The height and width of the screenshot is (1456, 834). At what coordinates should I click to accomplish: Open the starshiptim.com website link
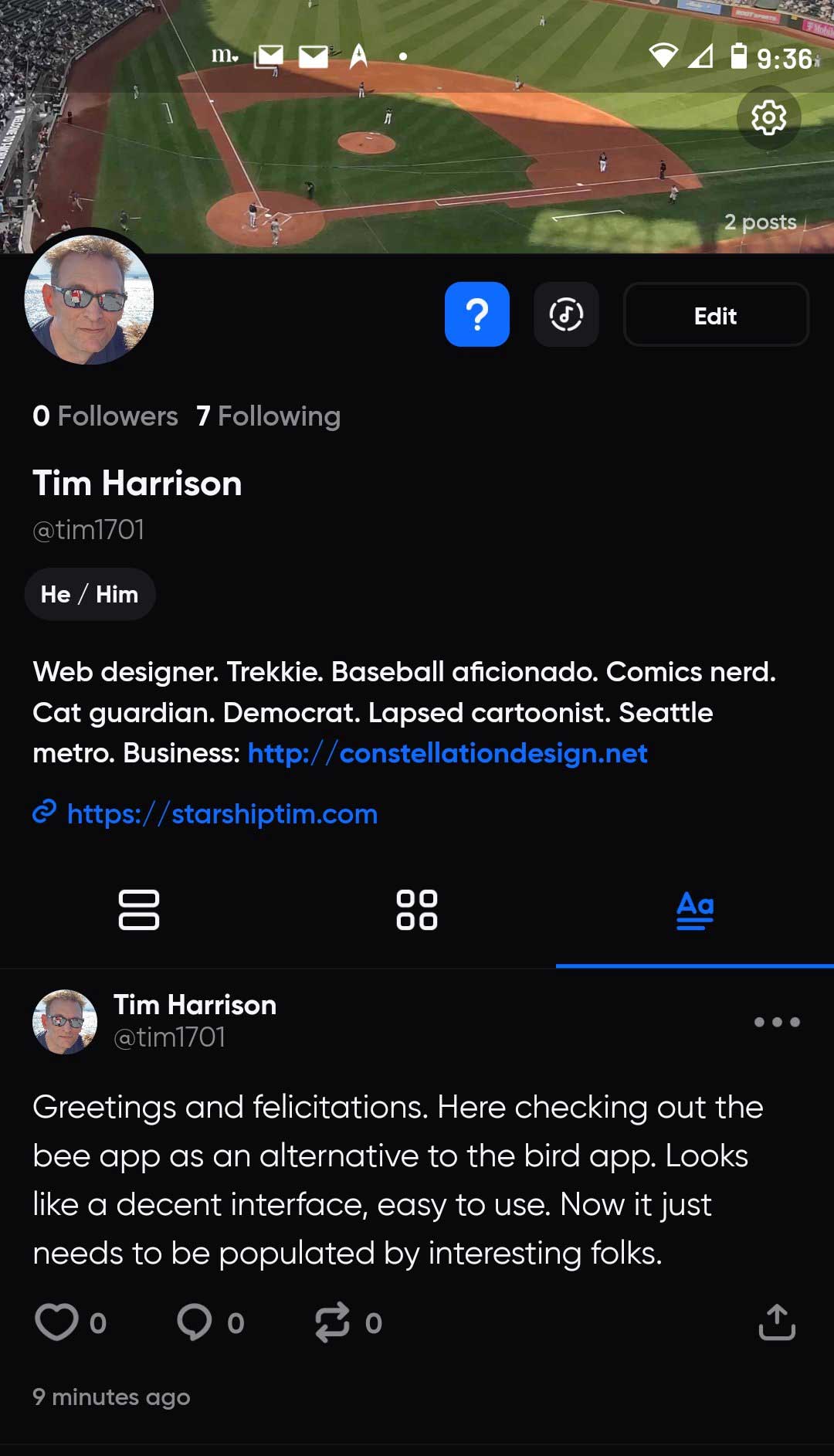click(x=222, y=814)
